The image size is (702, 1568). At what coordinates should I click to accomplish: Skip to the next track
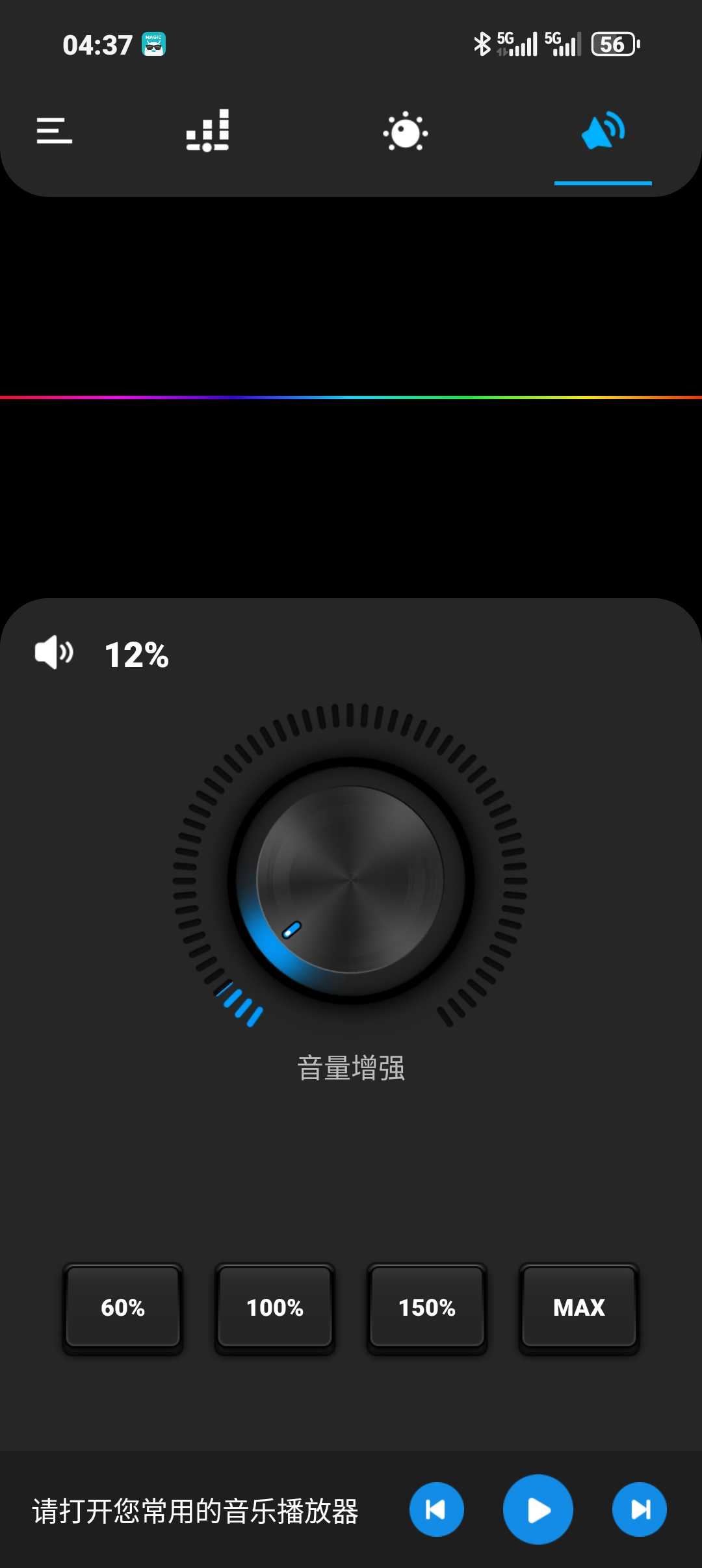(x=640, y=1509)
